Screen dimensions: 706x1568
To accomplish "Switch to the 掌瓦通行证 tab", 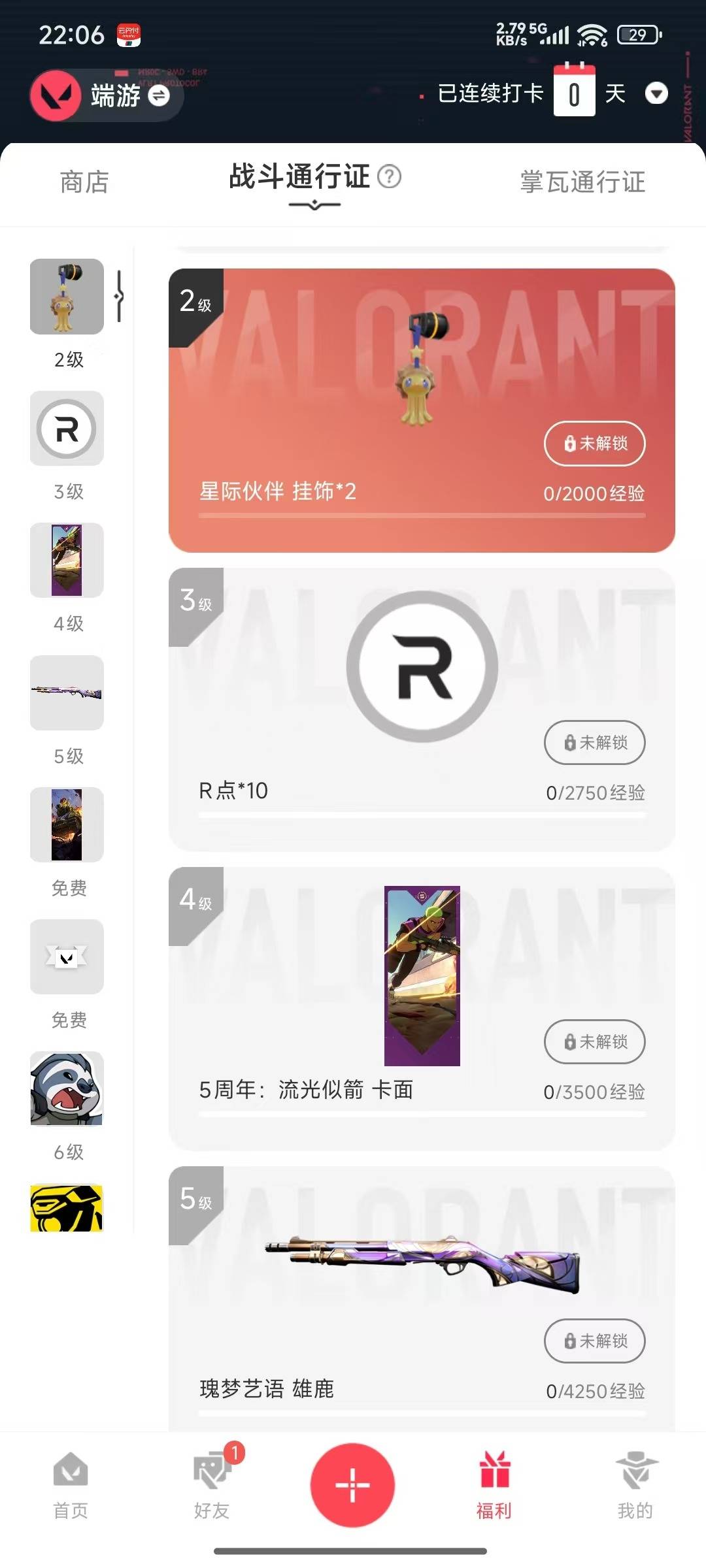I will 582,182.
